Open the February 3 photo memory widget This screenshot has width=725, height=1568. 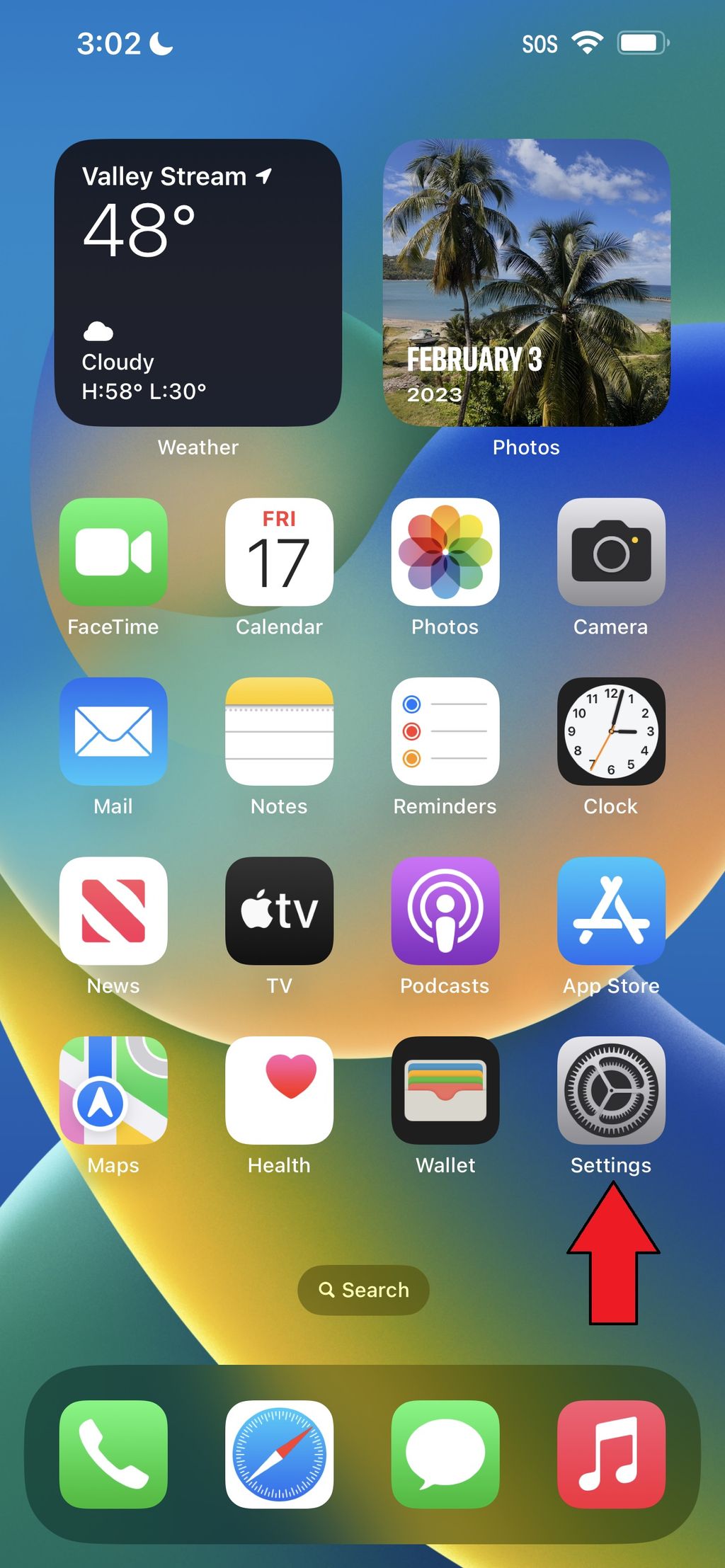526,282
